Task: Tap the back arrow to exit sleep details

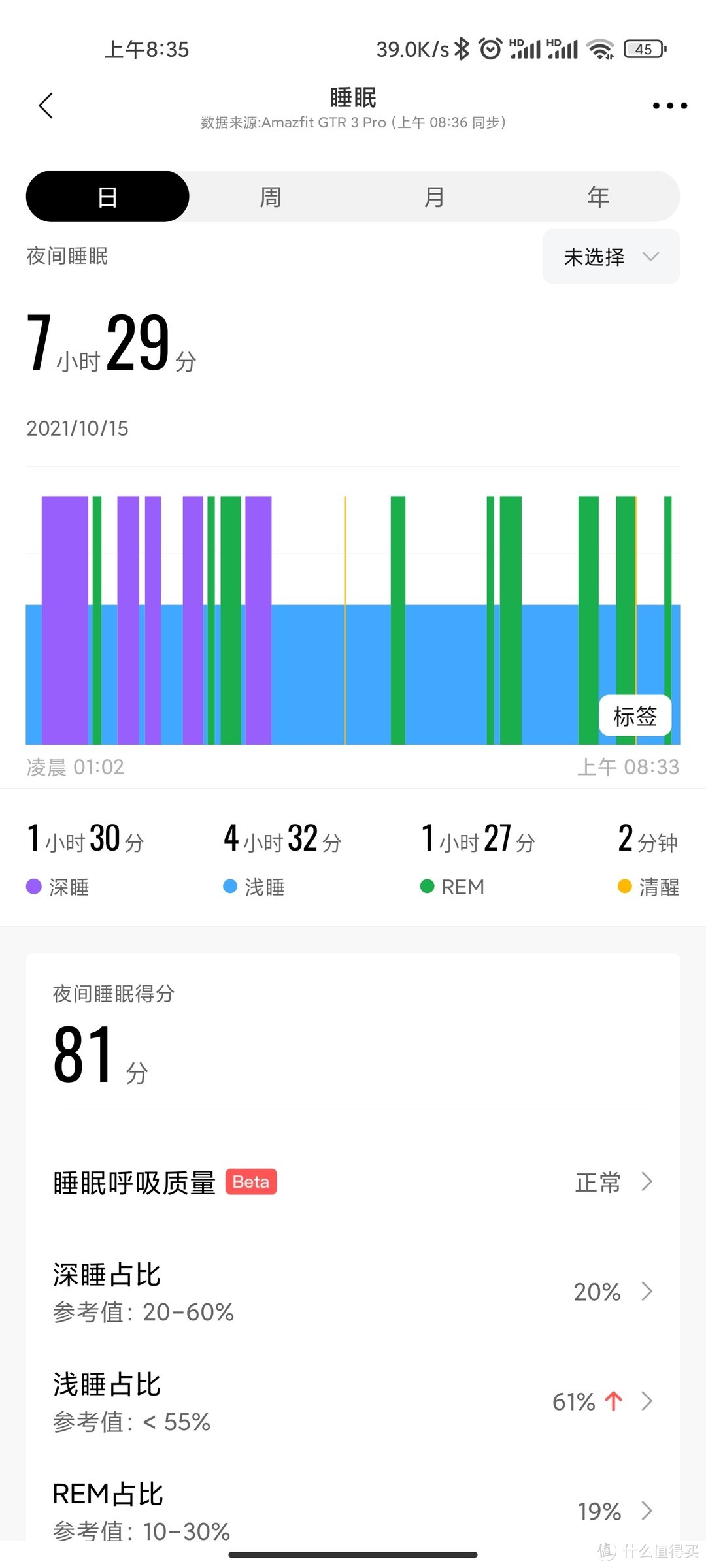Action: tap(46, 105)
